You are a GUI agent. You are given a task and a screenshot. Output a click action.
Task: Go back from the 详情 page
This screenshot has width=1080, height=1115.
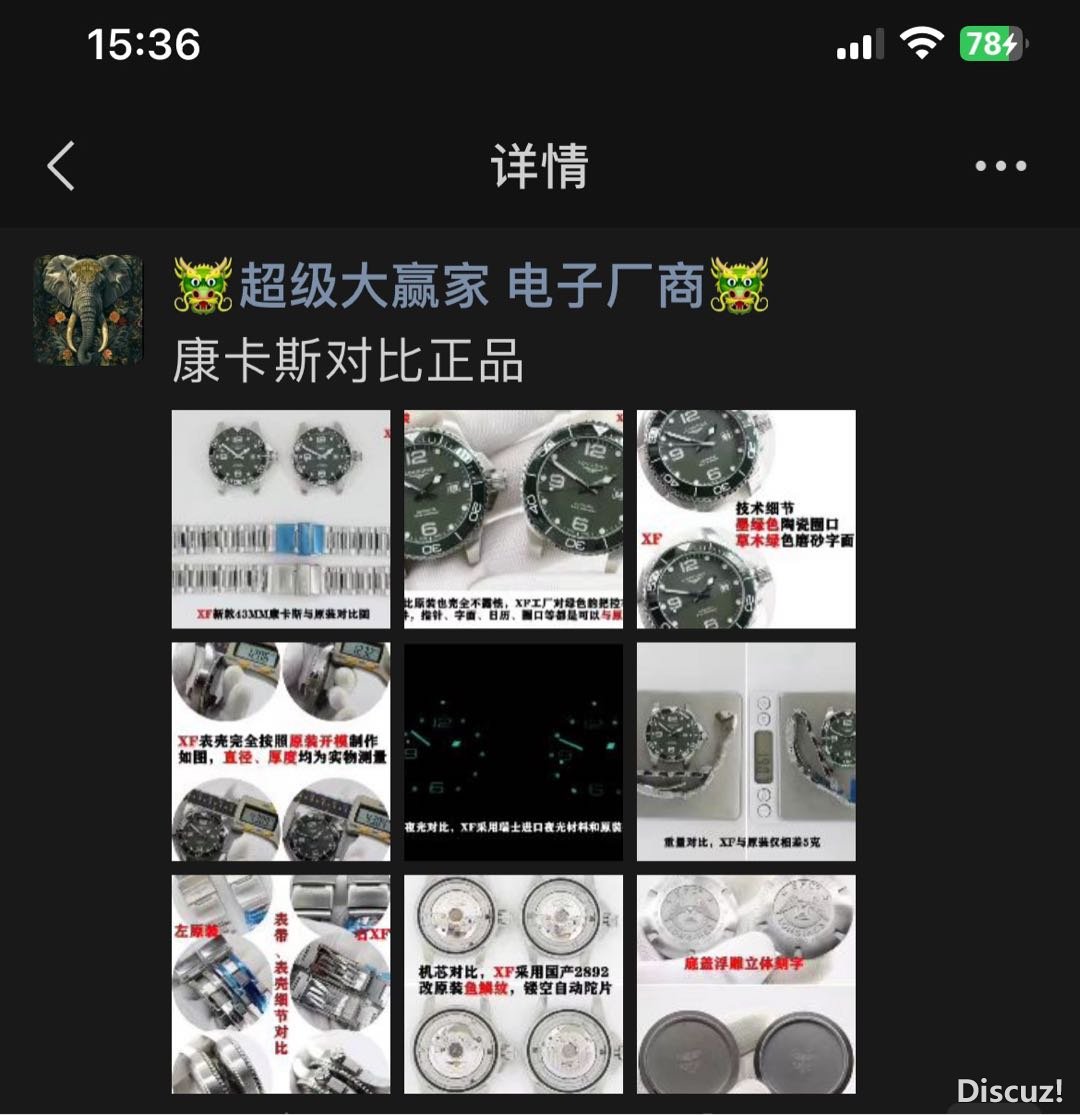[x=62, y=166]
